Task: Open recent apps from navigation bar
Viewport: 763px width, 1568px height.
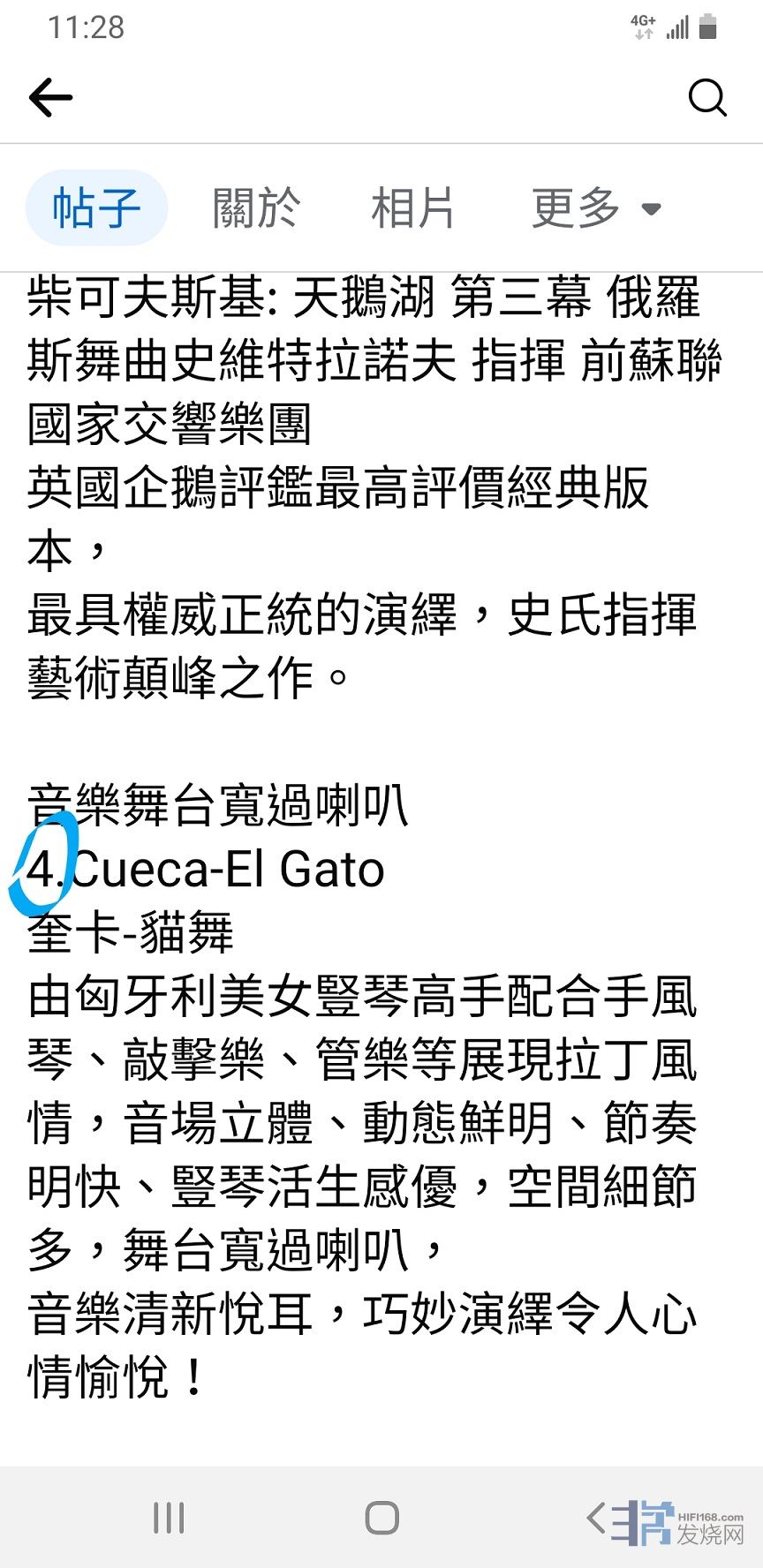Action: tap(169, 1518)
